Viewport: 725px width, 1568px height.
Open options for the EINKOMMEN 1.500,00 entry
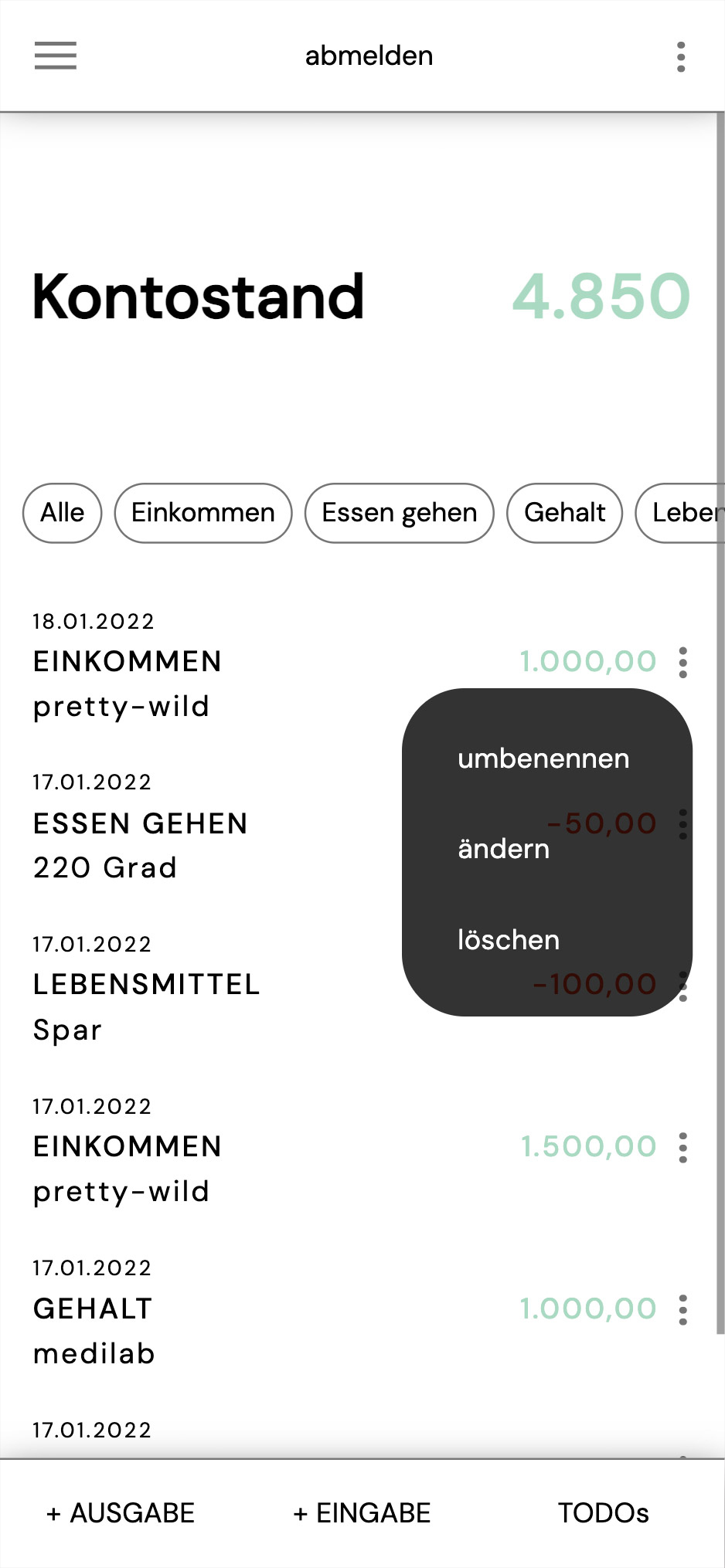[x=683, y=1146]
